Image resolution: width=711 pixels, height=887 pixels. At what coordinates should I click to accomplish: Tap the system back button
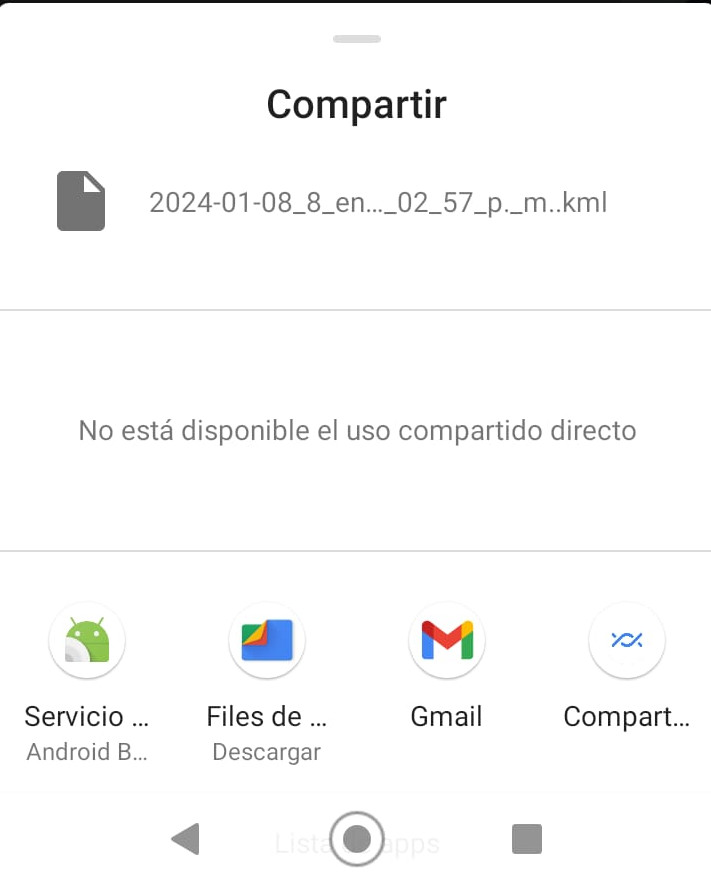[x=185, y=838]
